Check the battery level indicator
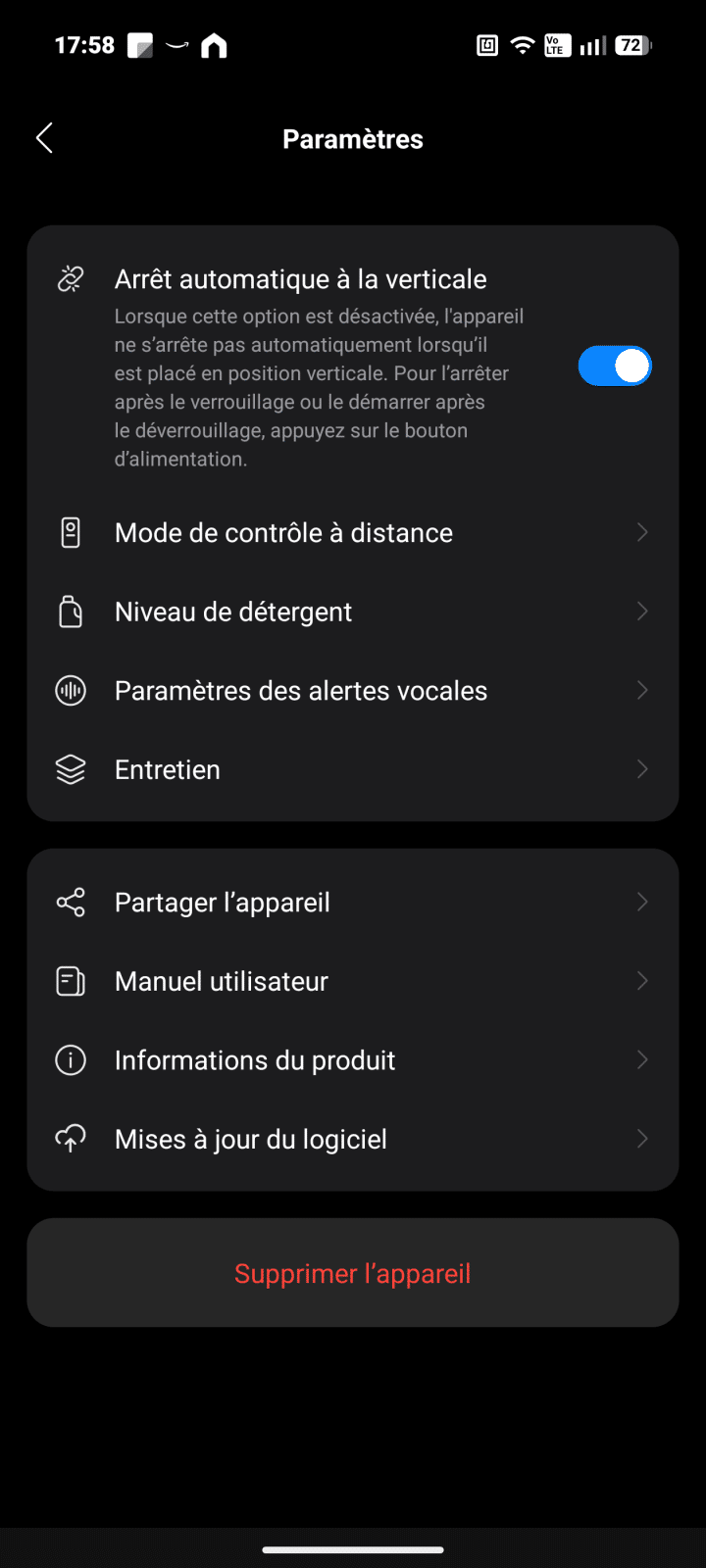706x1568 pixels. pos(632,45)
